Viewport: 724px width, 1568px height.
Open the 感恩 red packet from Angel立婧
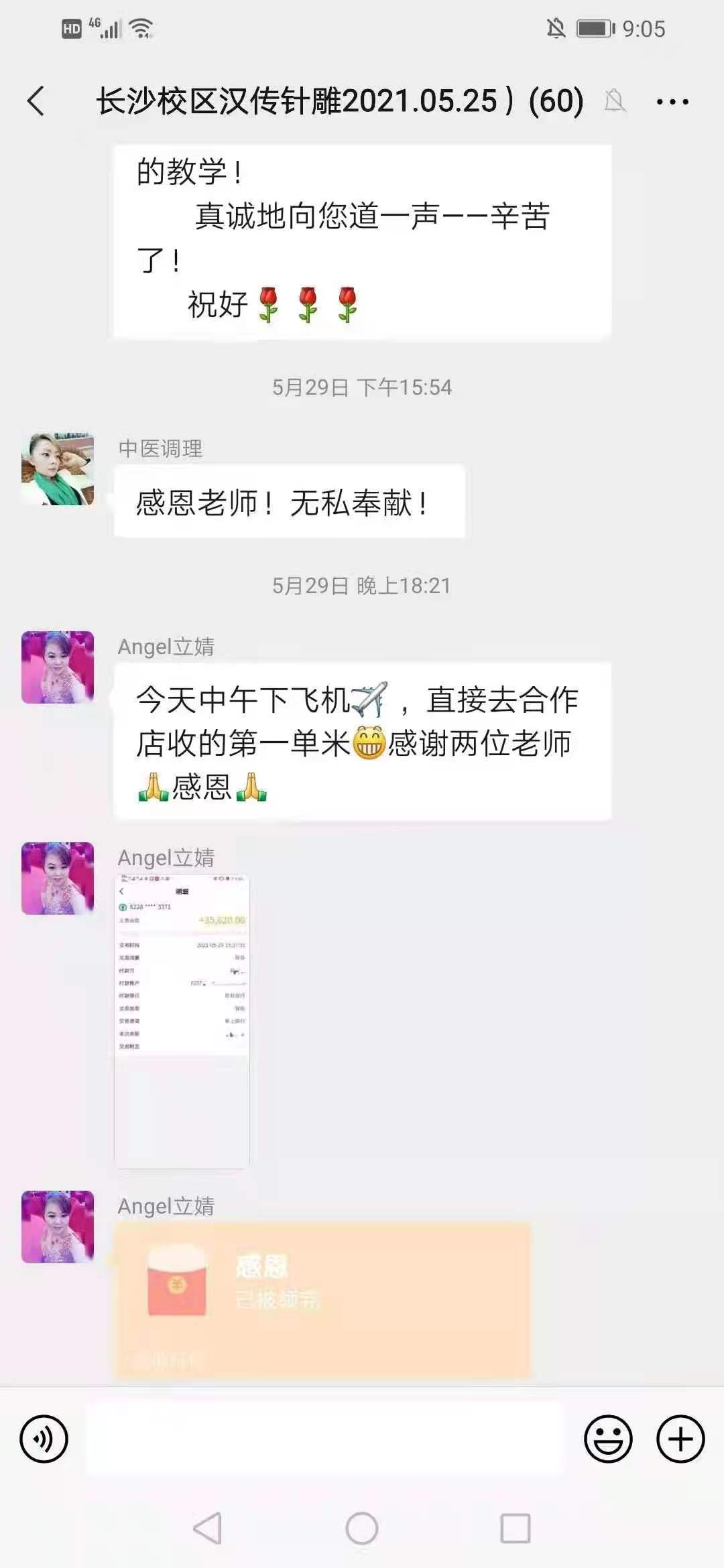coord(322,1301)
